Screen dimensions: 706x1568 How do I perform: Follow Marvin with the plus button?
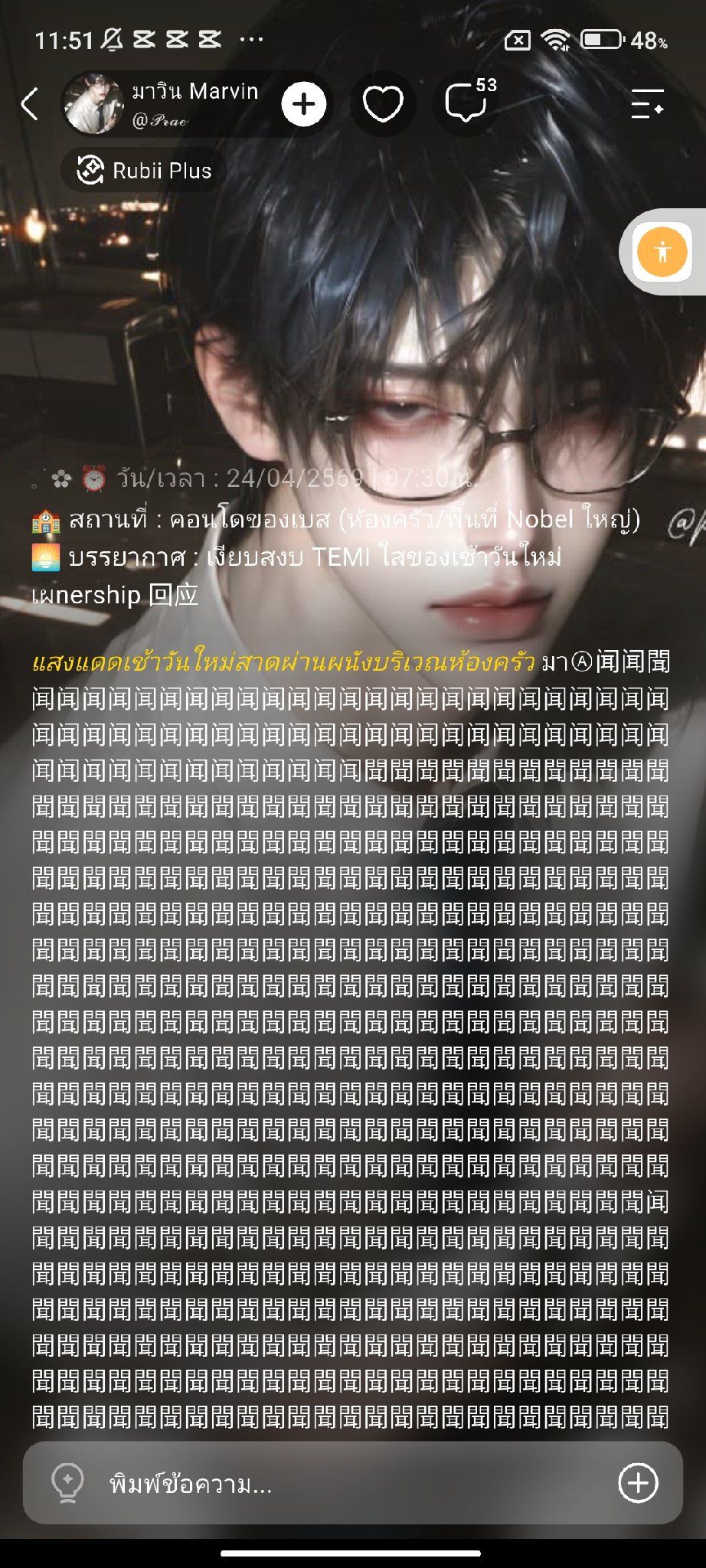(303, 104)
